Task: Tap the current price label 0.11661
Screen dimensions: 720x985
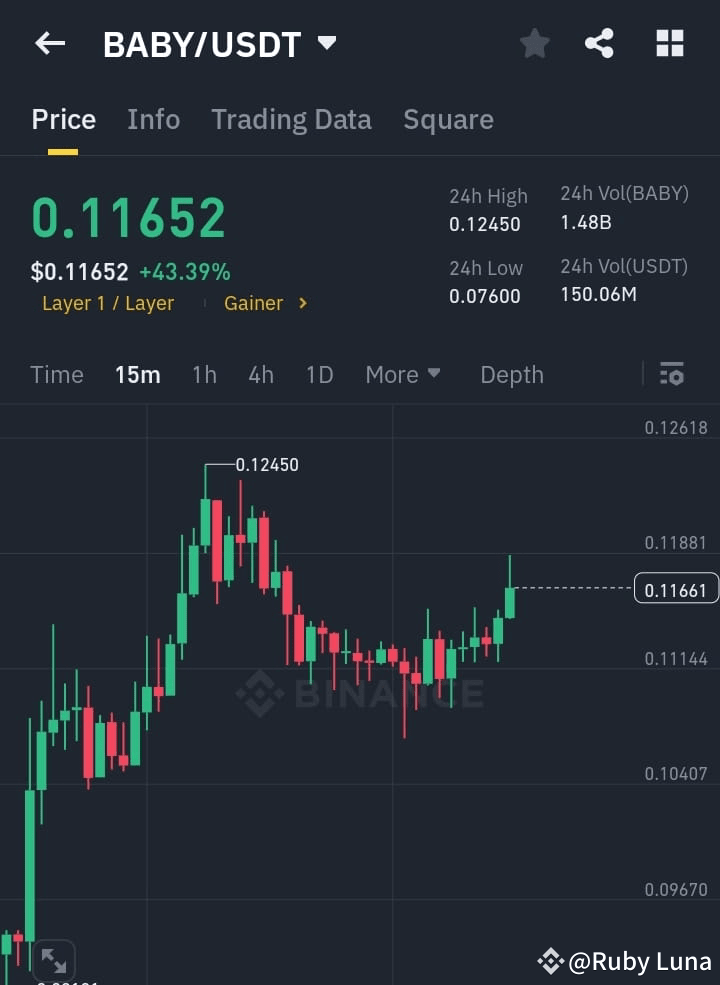Action: 674,589
